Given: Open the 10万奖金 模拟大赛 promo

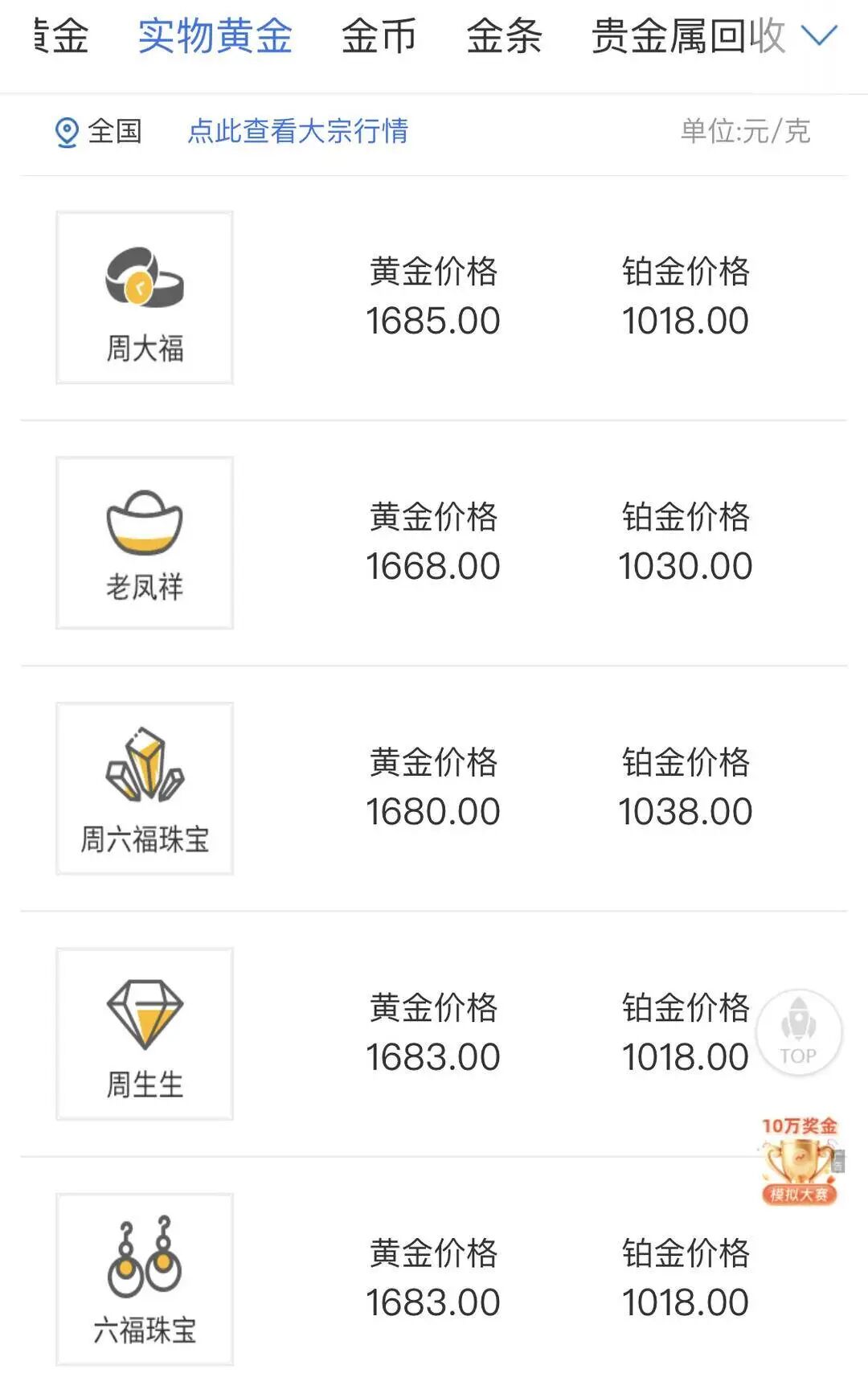Looking at the screenshot, I should click(x=800, y=1161).
